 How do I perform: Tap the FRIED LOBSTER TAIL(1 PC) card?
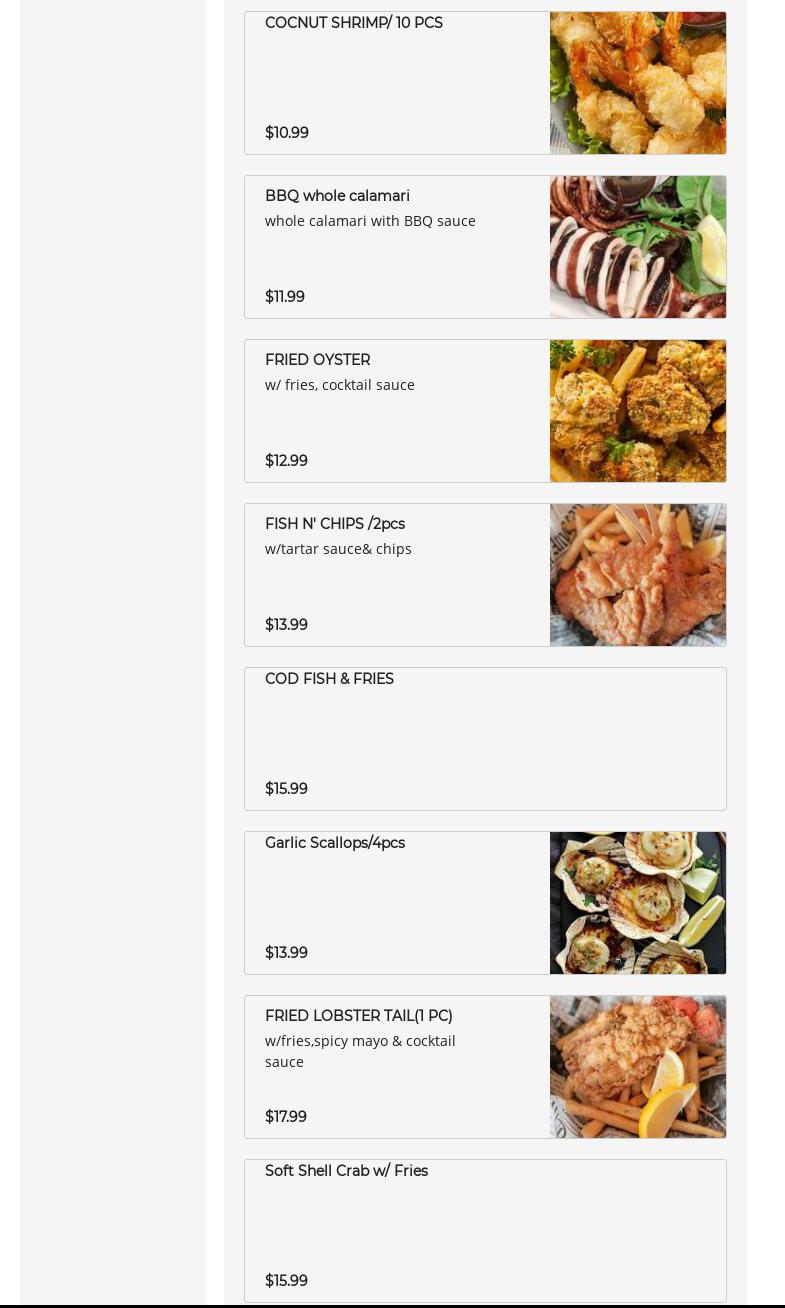point(485,1067)
